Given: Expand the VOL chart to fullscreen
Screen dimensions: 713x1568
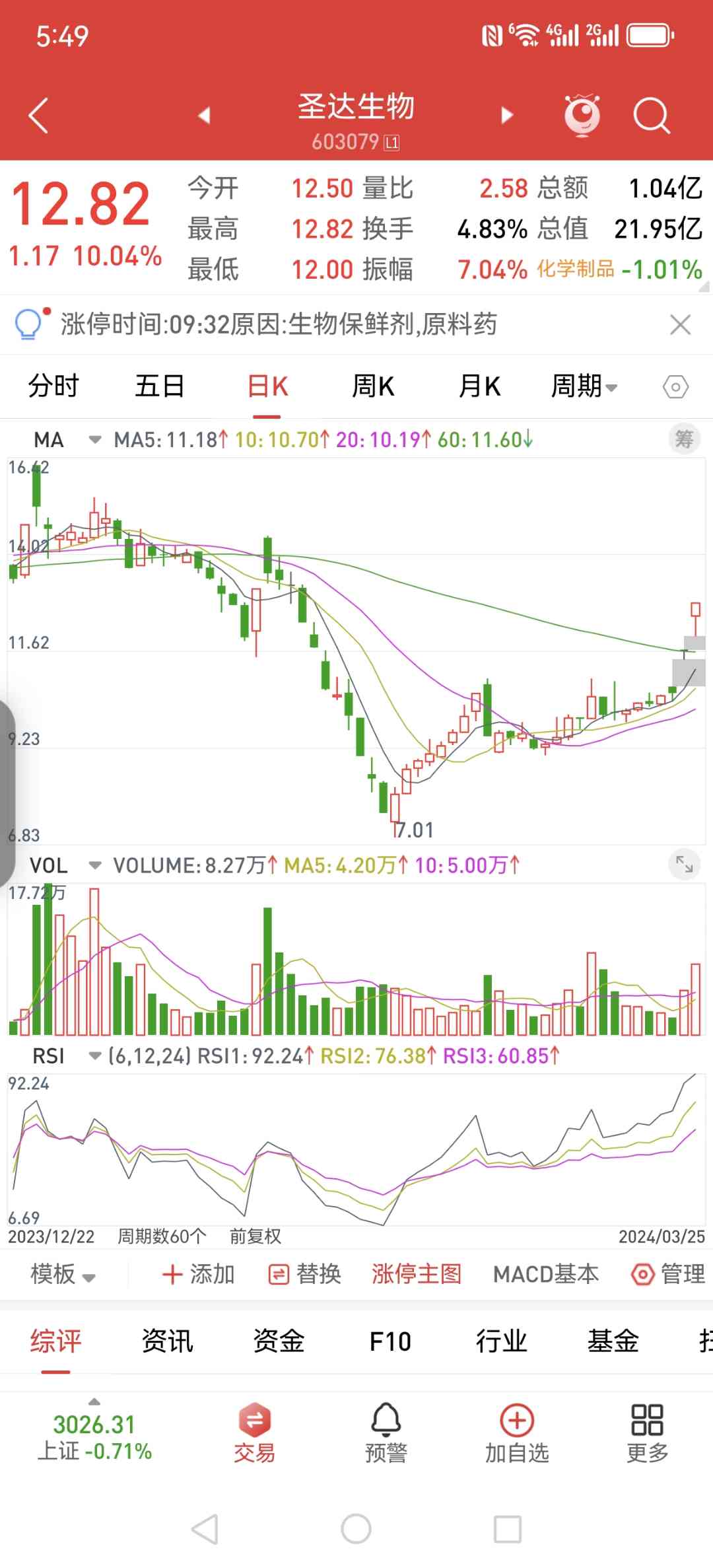Looking at the screenshot, I should pos(684,864).
